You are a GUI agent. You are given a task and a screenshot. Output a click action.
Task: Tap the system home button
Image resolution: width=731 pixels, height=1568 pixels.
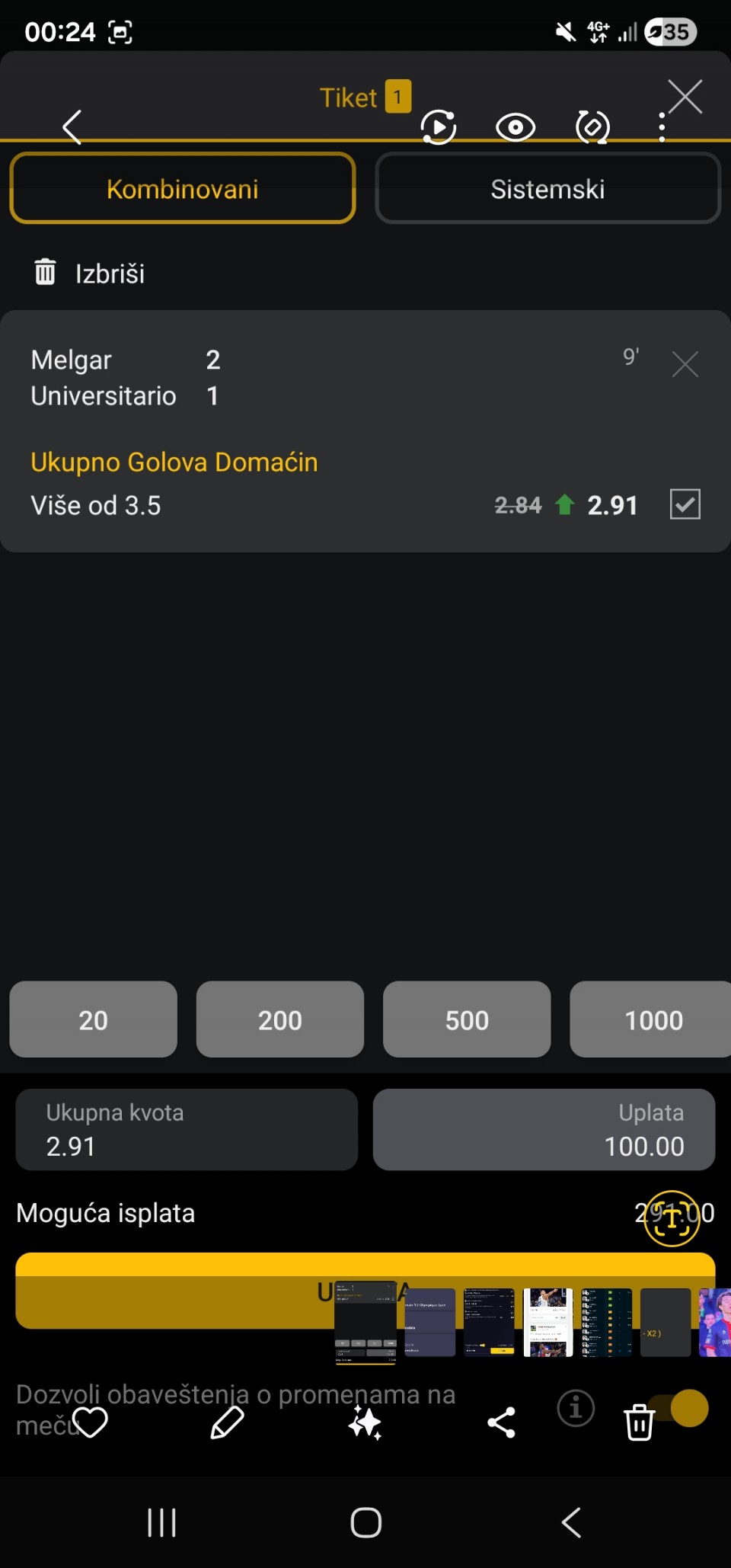click(x=365, y=1522)
